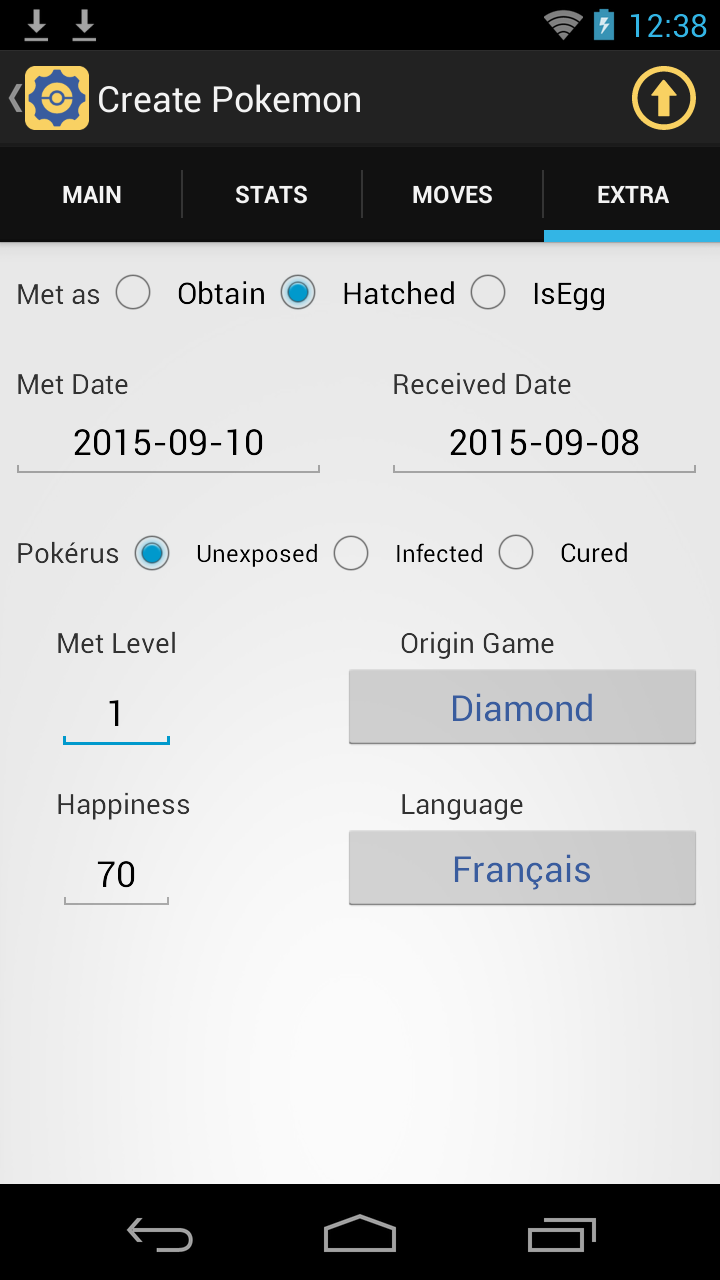Screen dimensions: 720x1280
Task: Tap the system back button
Action: [160, 1234]
